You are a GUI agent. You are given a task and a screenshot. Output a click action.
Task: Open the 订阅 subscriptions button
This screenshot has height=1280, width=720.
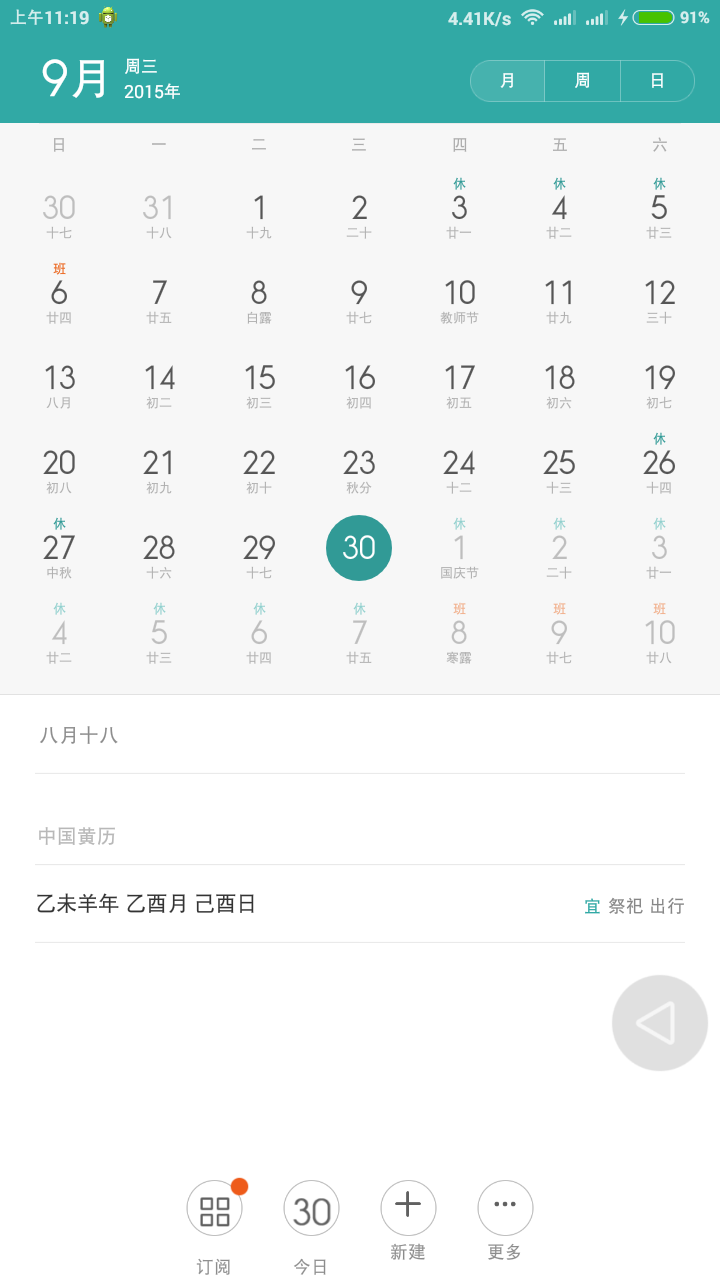coord(214,1208)
